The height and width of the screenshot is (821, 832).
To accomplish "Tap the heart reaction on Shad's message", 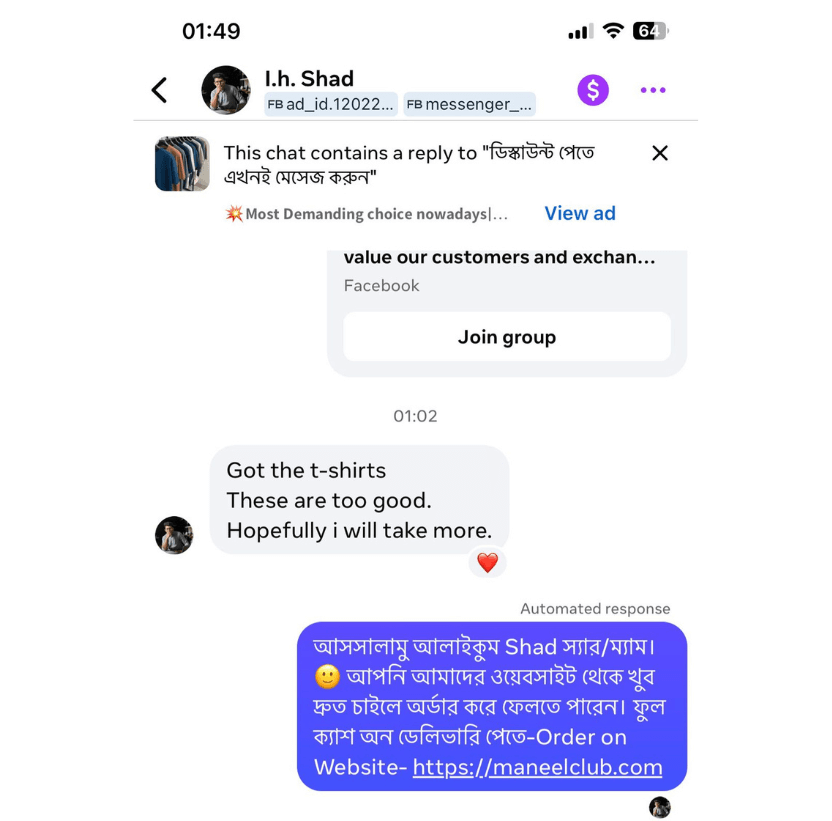I will (487, 563).
